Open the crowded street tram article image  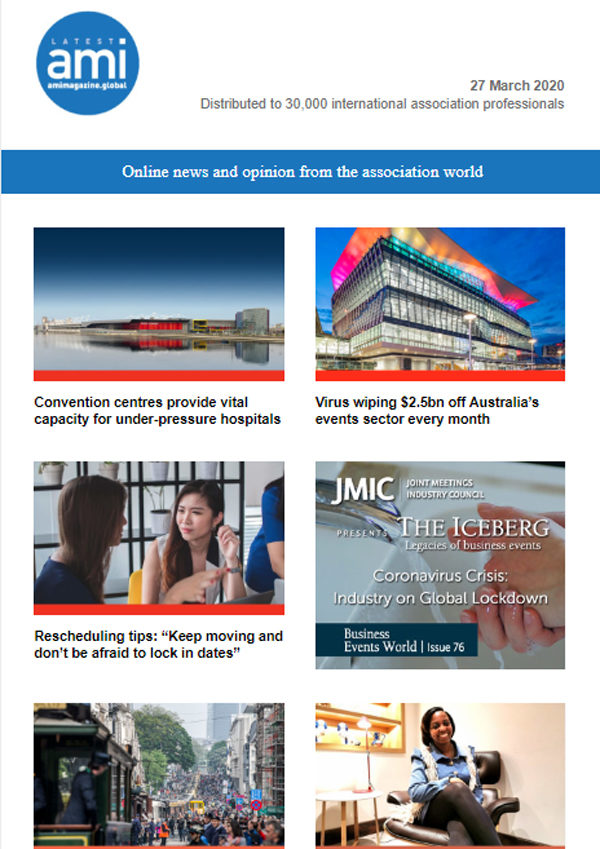[x=158, y=775]
